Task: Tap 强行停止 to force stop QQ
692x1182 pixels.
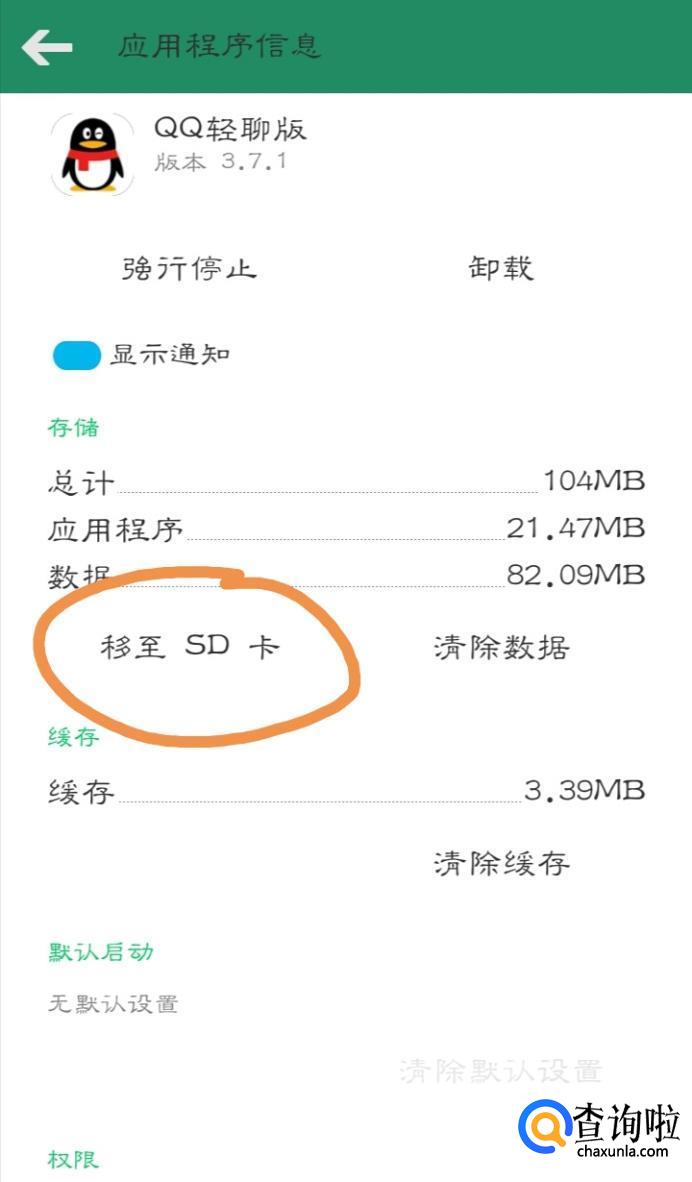Action: pos(189,268)
